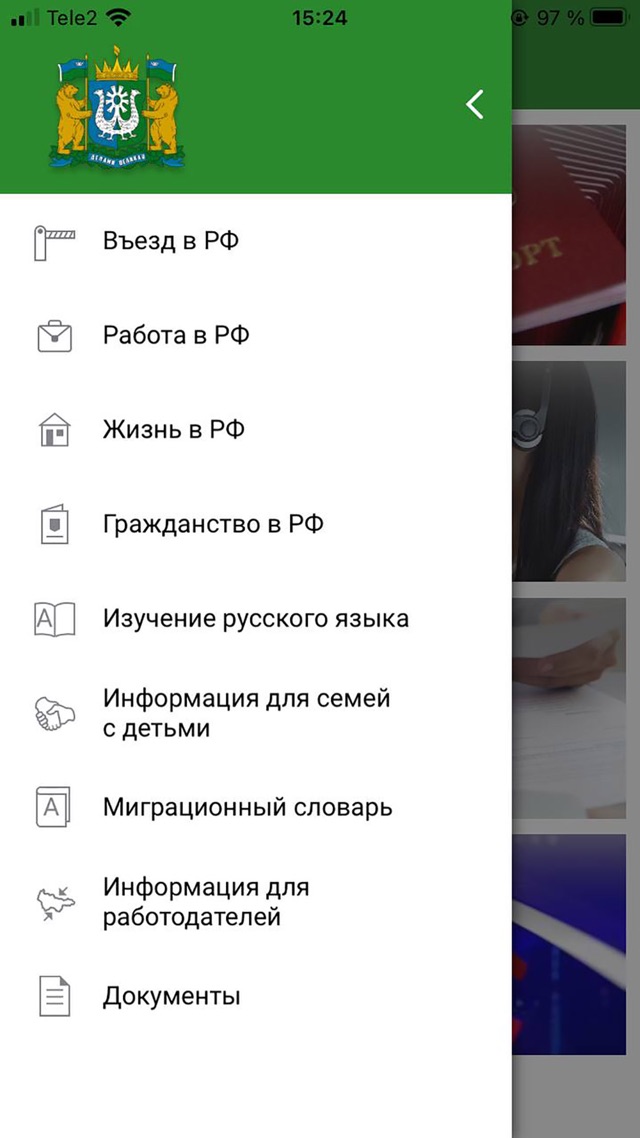View the Миграционный словарь
This screenshot has height=1138, width=640.
pyautogui.click(x=255, y=807)
